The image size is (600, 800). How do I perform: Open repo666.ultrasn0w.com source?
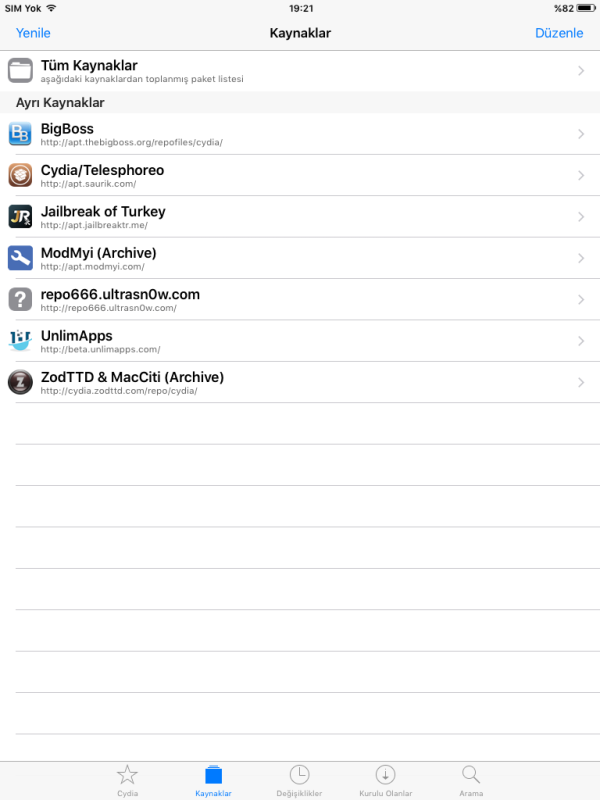tap(300, 300)
